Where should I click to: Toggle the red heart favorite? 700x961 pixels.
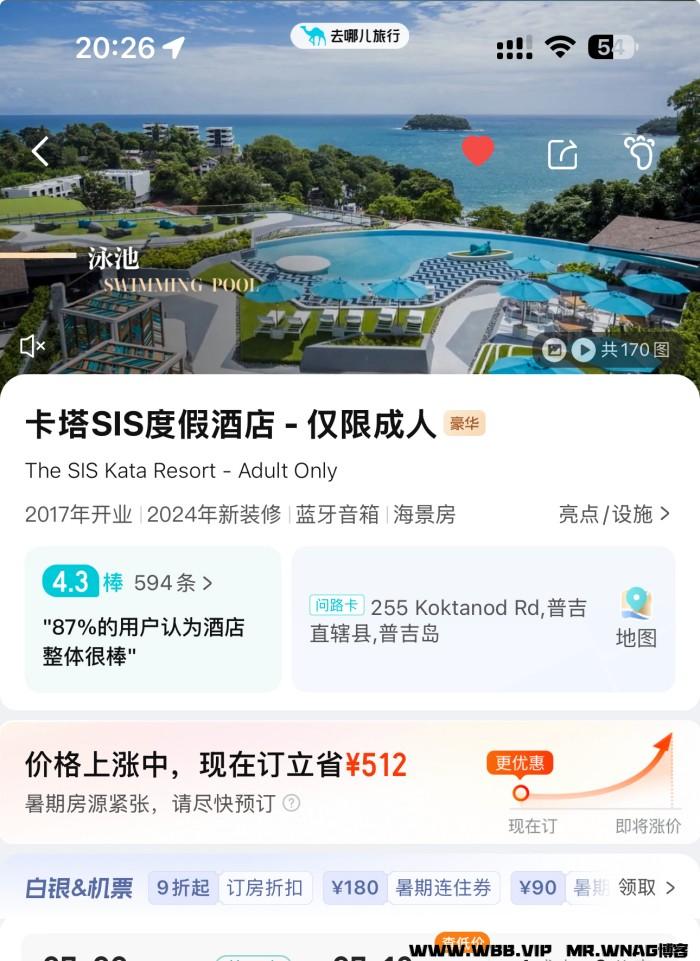(478, 151)
